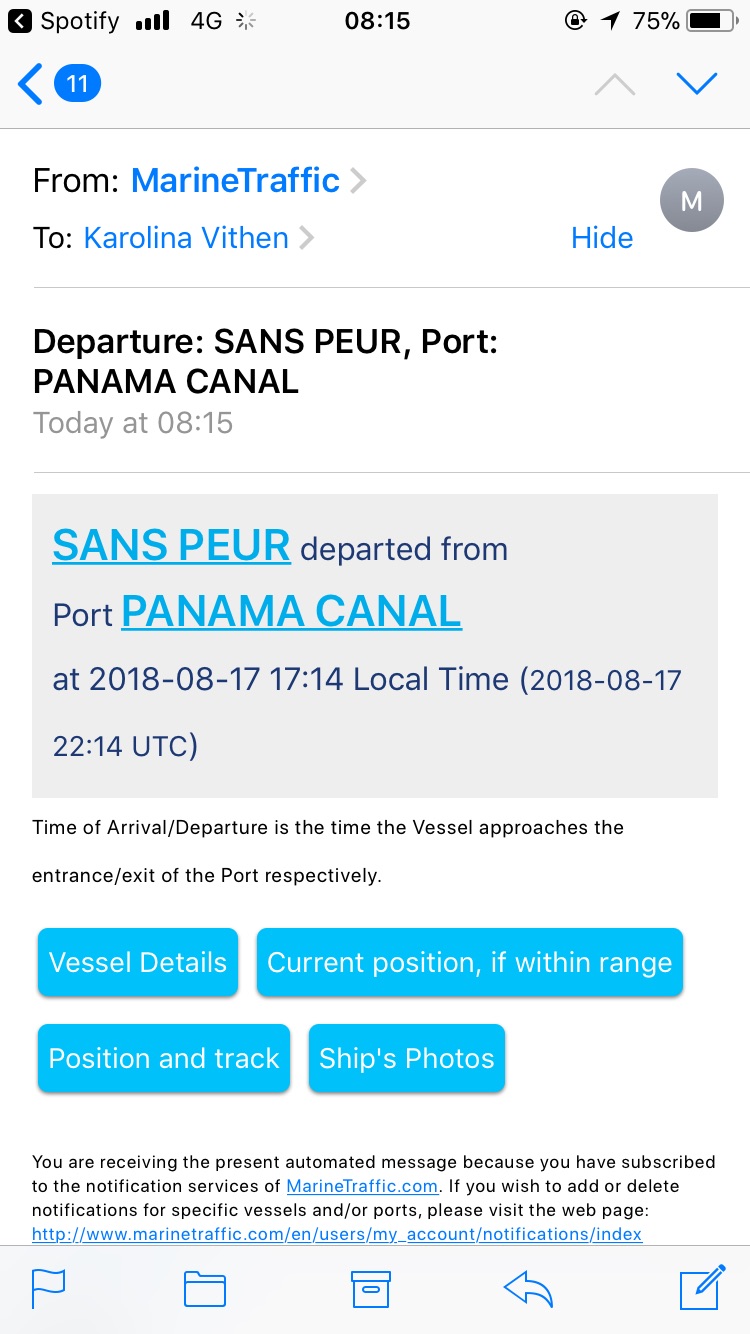Go back to the inbox list
The height and width of the screenshot is (1334, 750).
coord(59,84)
